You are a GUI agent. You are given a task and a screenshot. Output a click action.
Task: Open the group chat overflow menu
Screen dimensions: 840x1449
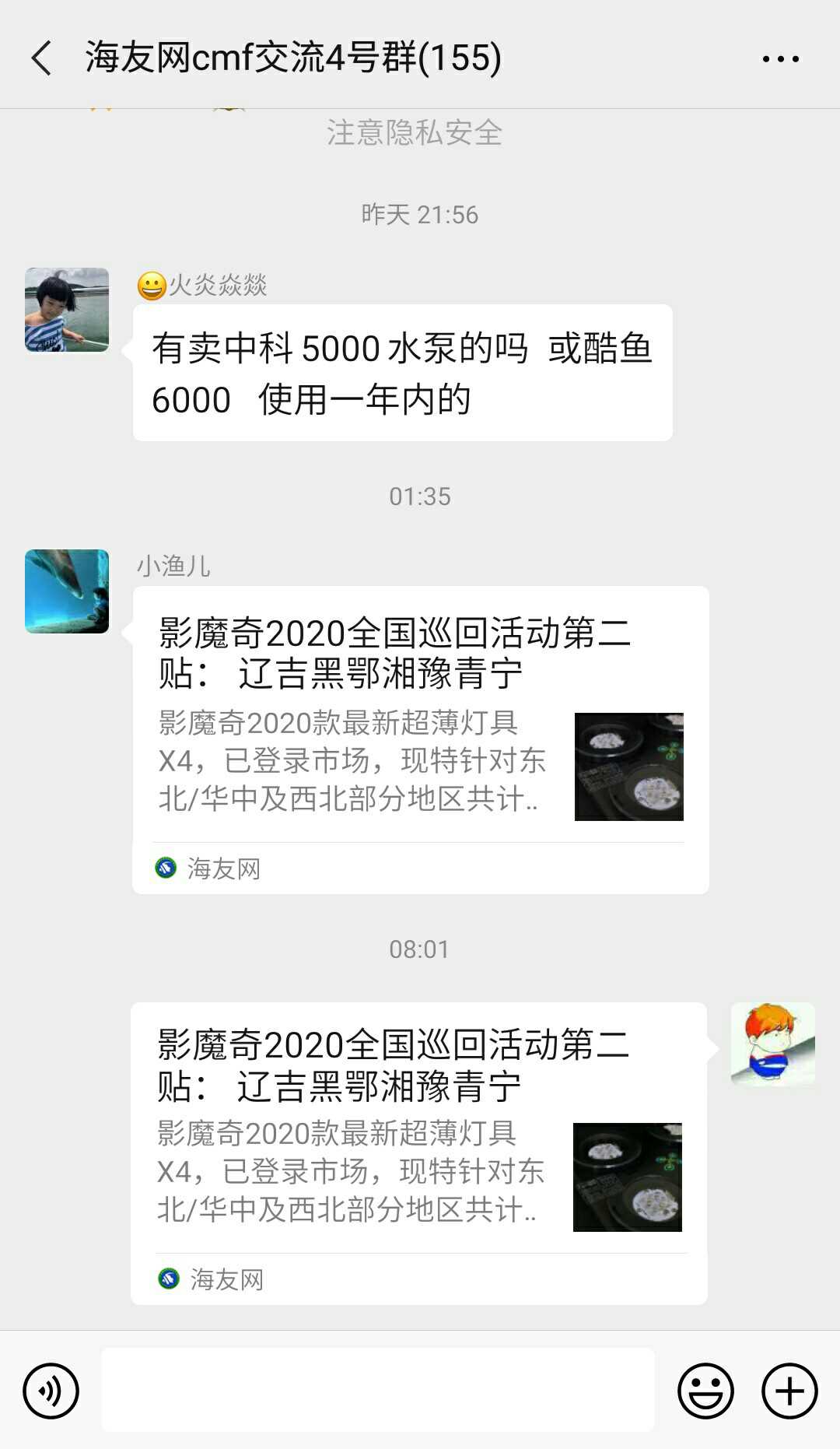[x=780, y=59]
